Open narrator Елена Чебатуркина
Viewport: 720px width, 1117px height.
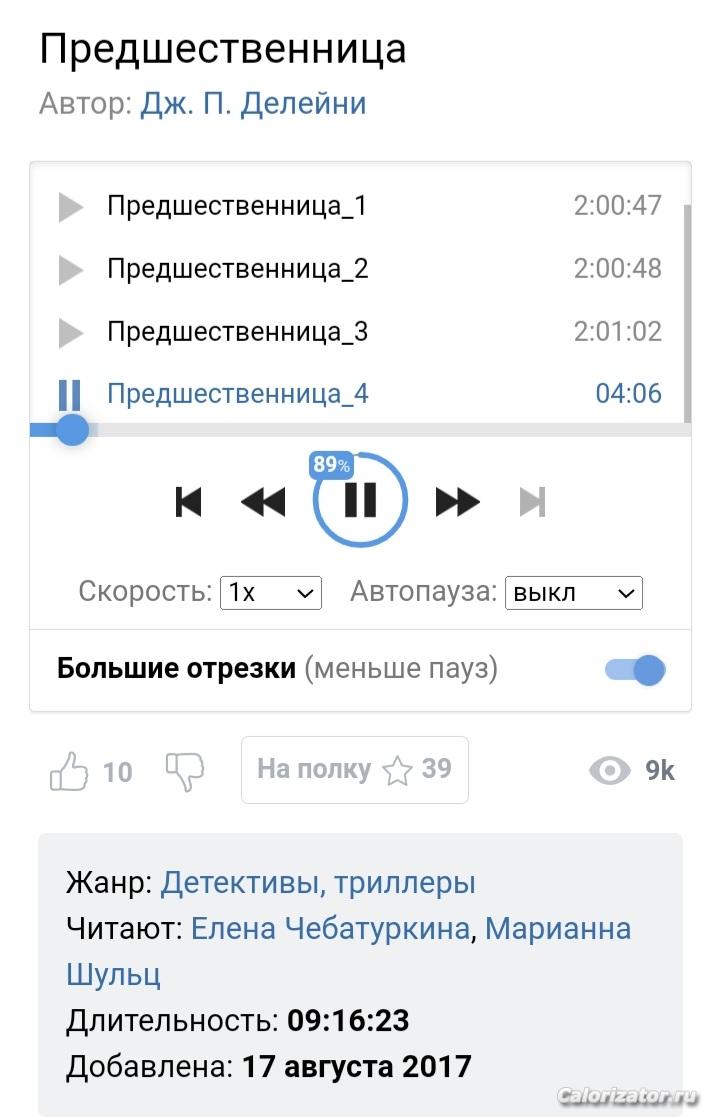(330, 929)
